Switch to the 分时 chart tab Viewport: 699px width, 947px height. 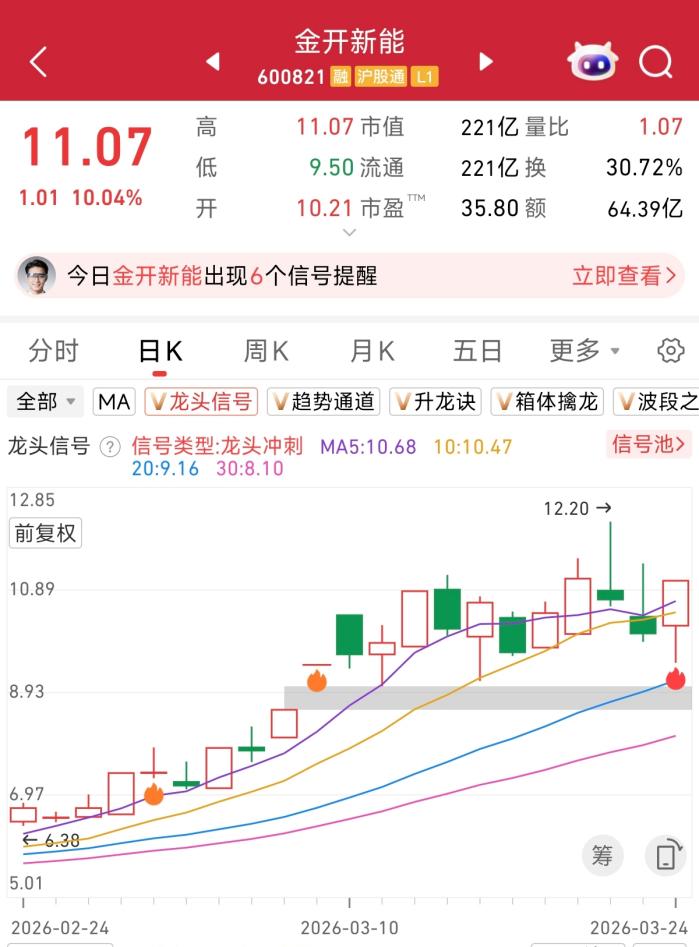pyautogui.click(x=53, y=351)
